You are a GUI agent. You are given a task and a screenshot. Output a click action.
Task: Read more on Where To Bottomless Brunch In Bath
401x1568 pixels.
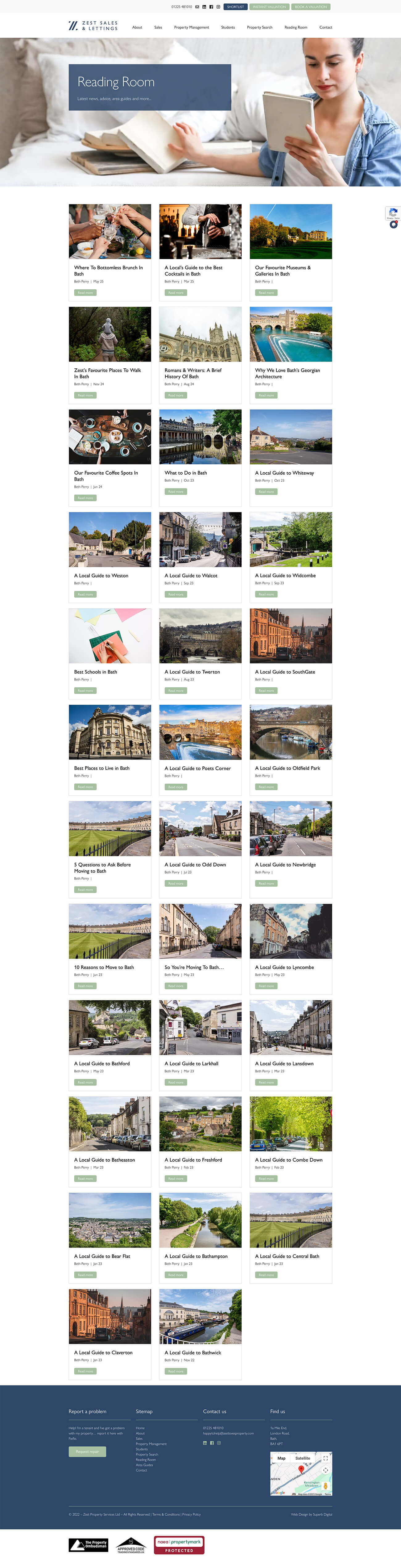tap(85, 293)
